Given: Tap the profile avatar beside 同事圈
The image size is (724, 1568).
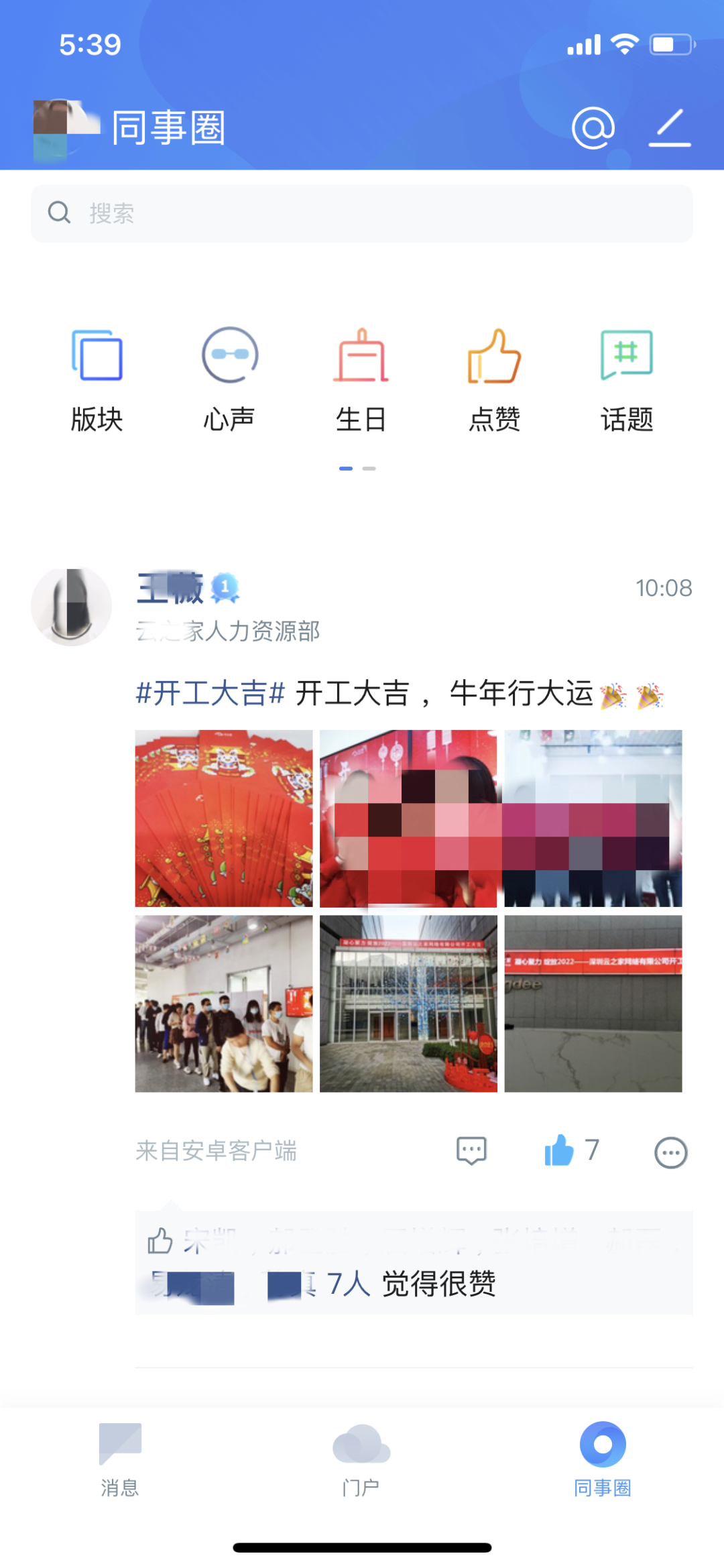Looking at the screenshot, I should (66, 130).
